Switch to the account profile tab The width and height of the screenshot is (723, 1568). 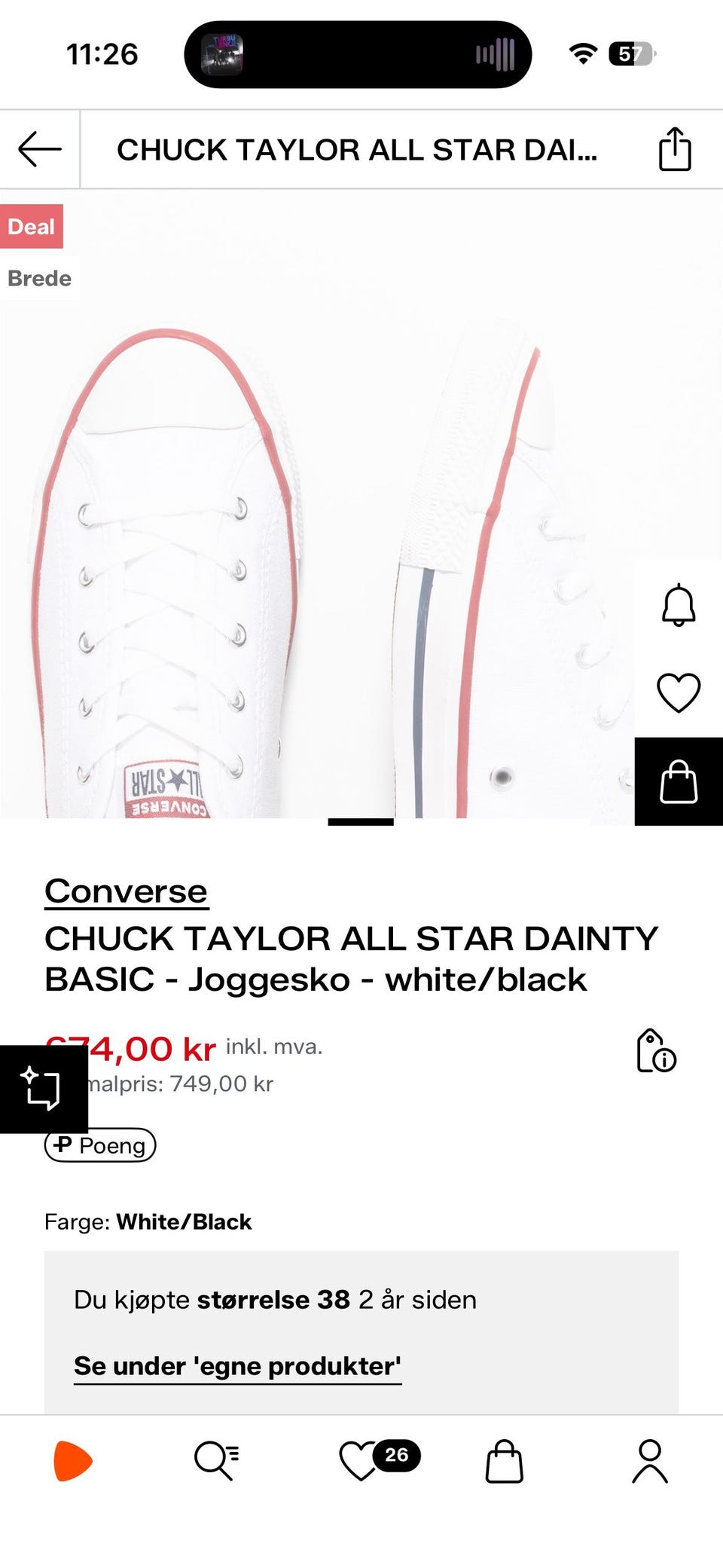pos(649,1461)
